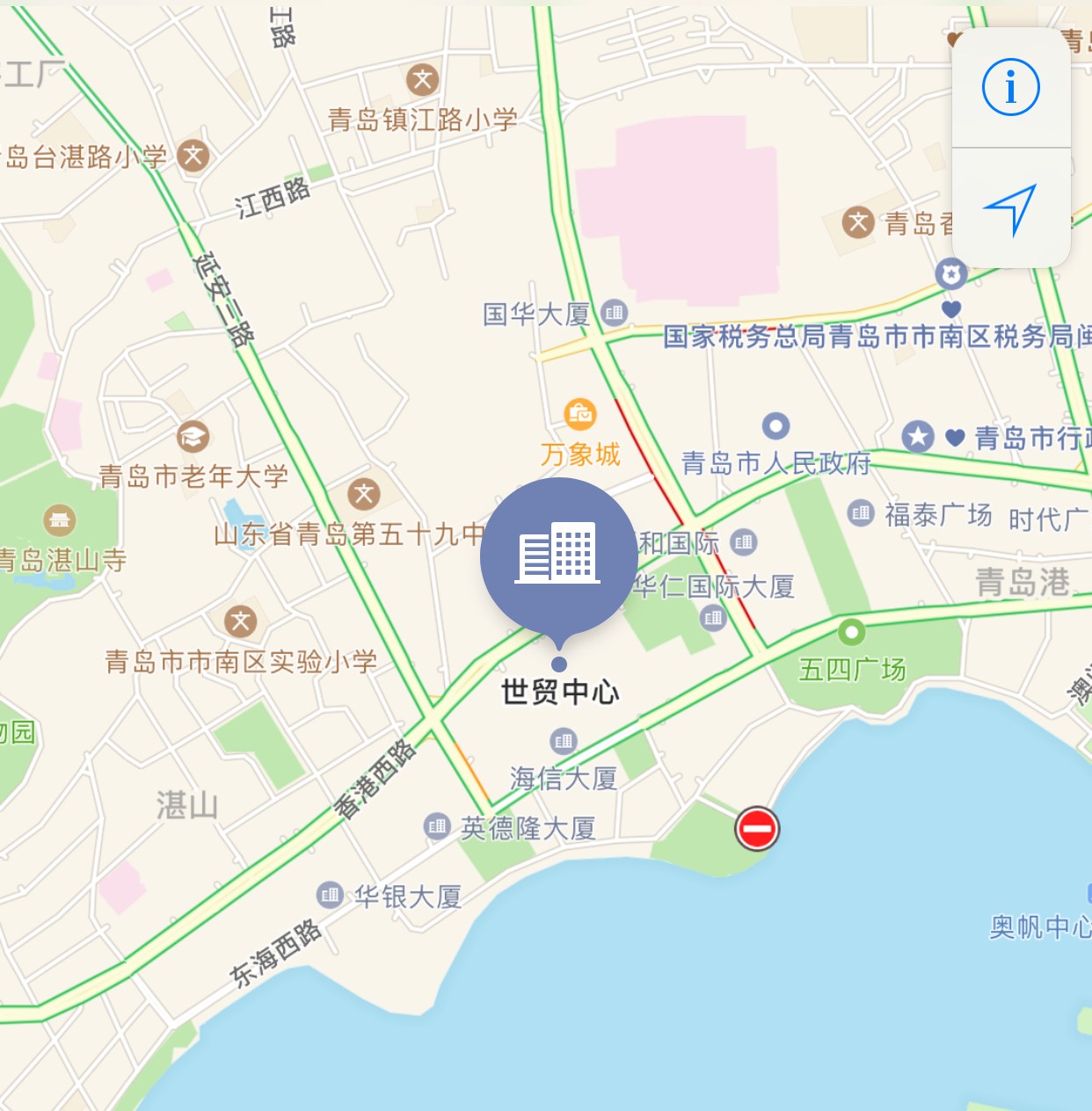
Task: Tap the current location arrow button
Action: pos(1012,210)
